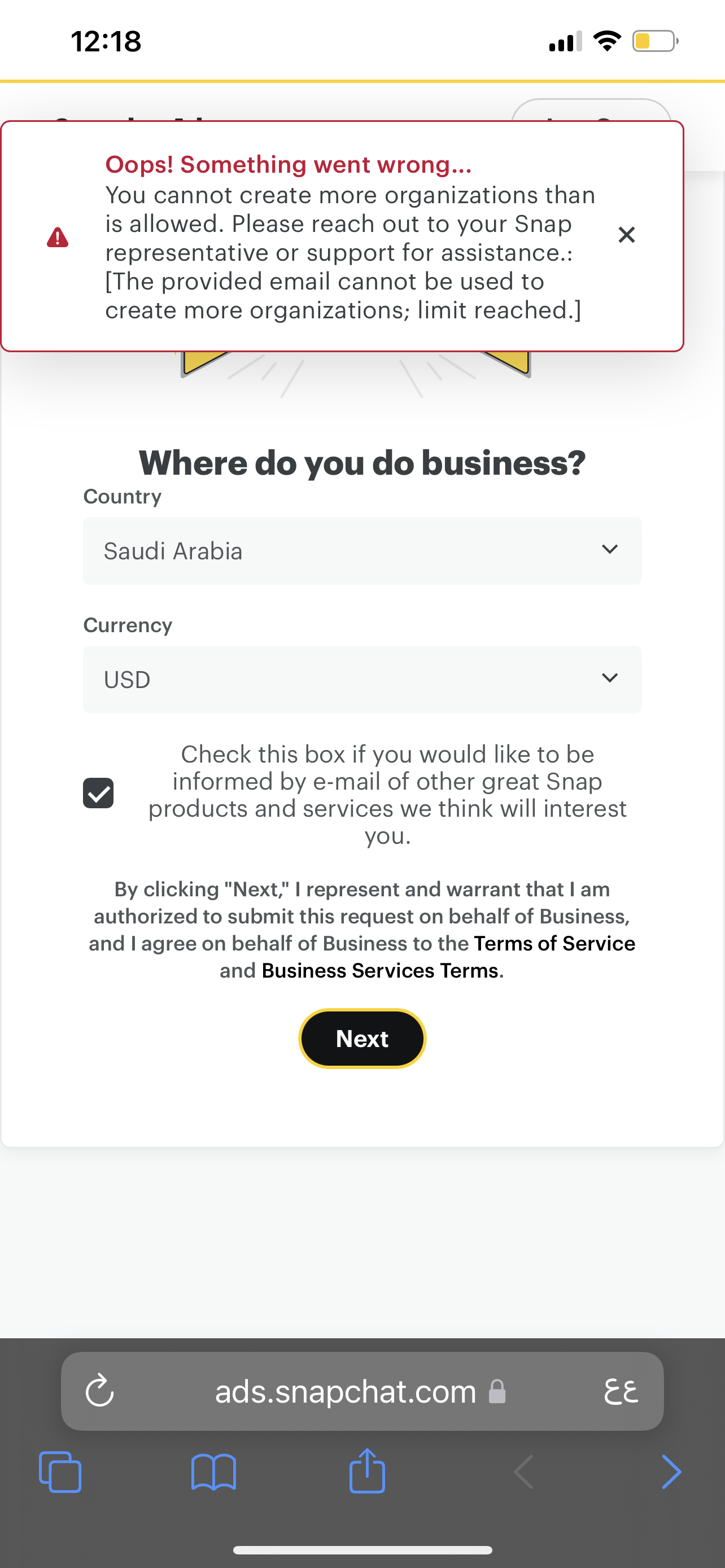This screenshot has height=1568, width=725.
Task: Share this page from the Safari toolbar
Action: [367, 1470]
